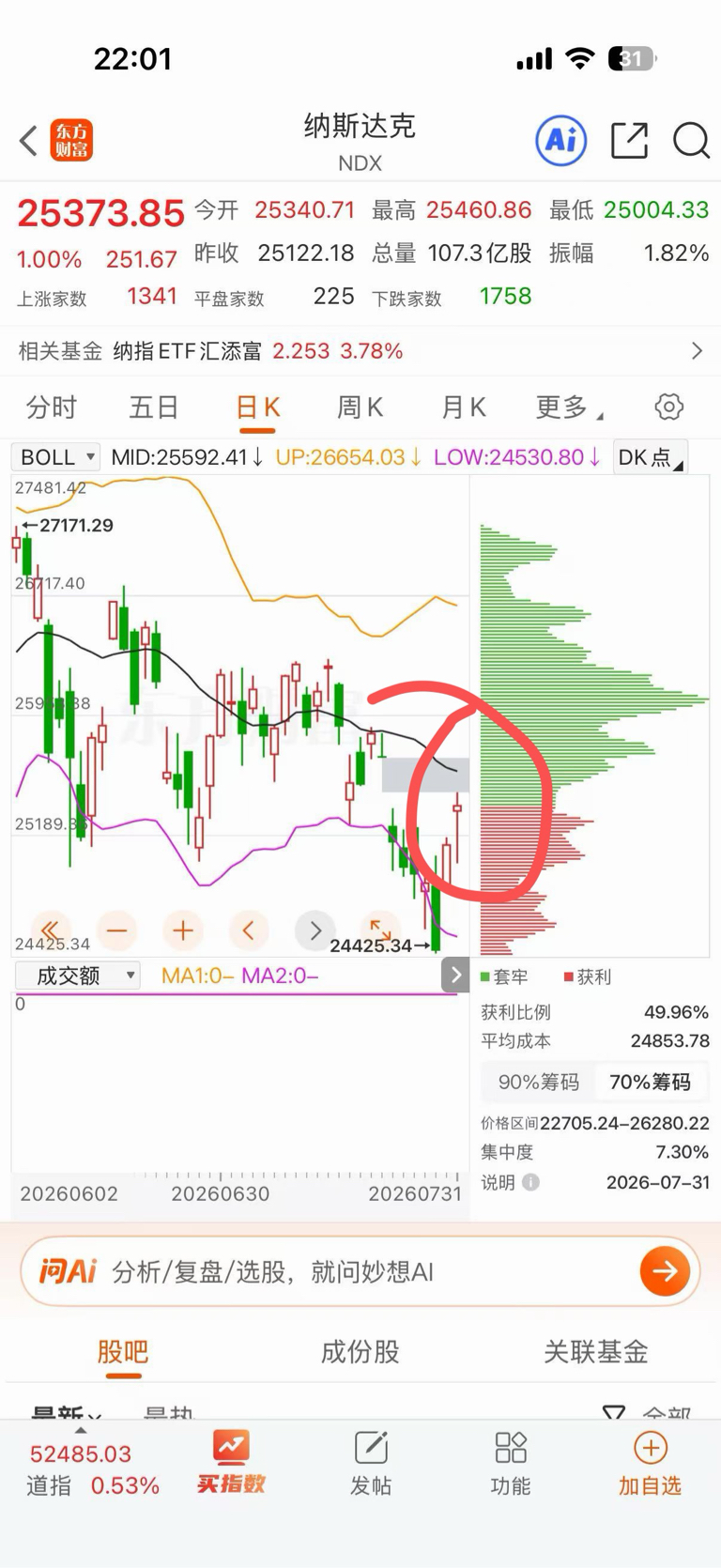Tap the 问Ai input box
Image resolution: width=721 pixels, height=1568 pixels.
(360, 1271)
